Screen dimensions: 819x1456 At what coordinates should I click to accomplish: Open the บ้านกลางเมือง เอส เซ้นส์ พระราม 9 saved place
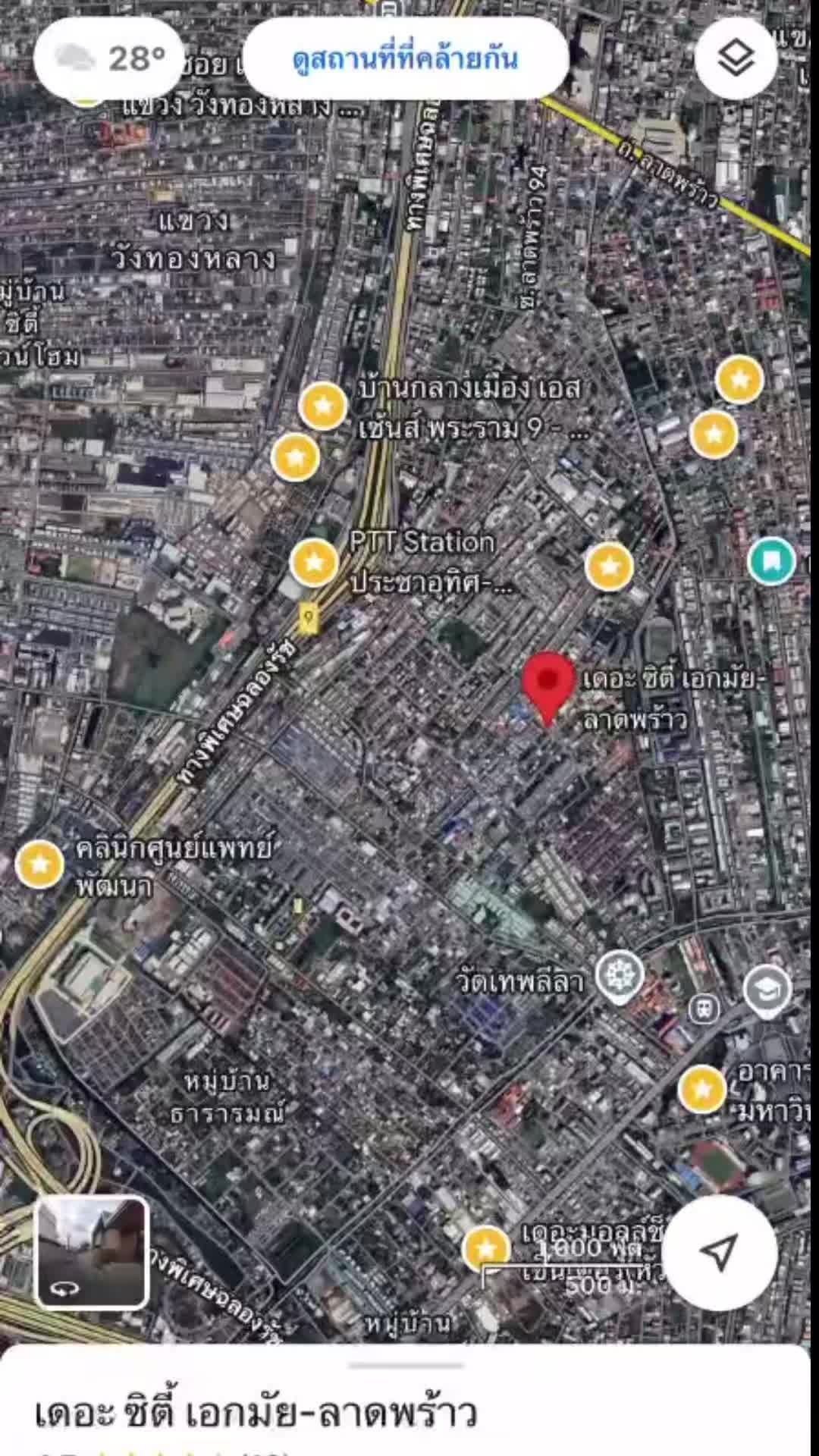[x=323, y=406]
